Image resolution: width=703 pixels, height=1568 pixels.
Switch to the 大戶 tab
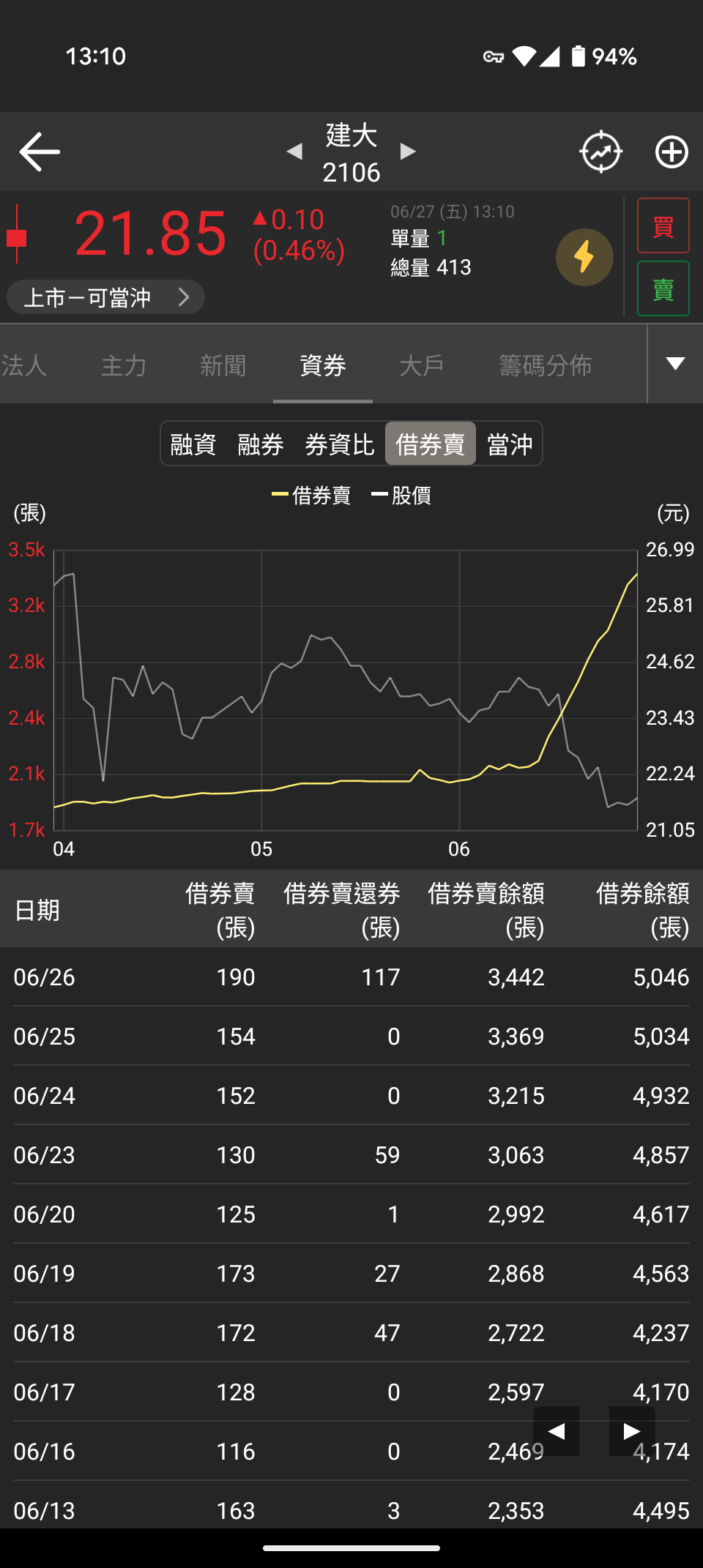[422, 365]
